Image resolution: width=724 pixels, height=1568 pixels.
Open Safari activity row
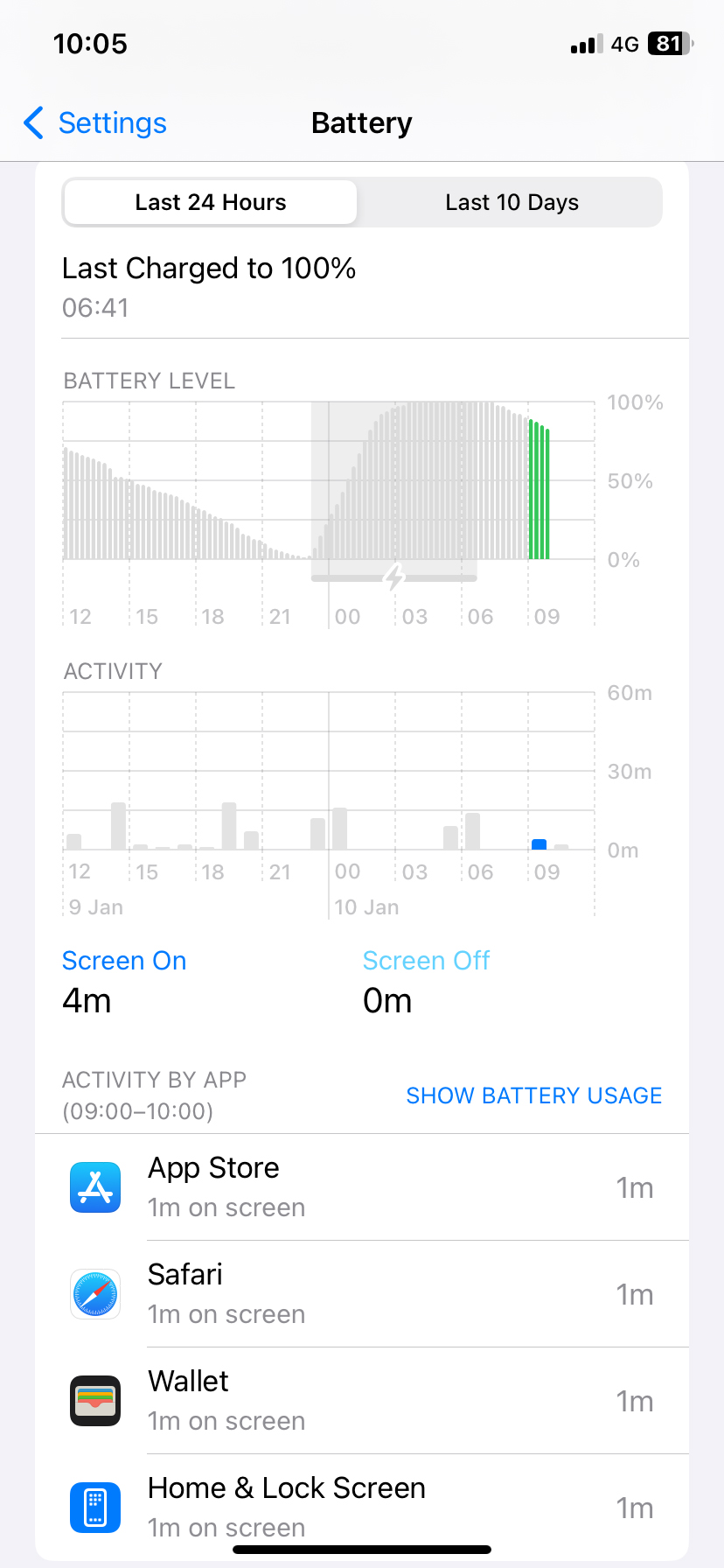click(362, 1294)
